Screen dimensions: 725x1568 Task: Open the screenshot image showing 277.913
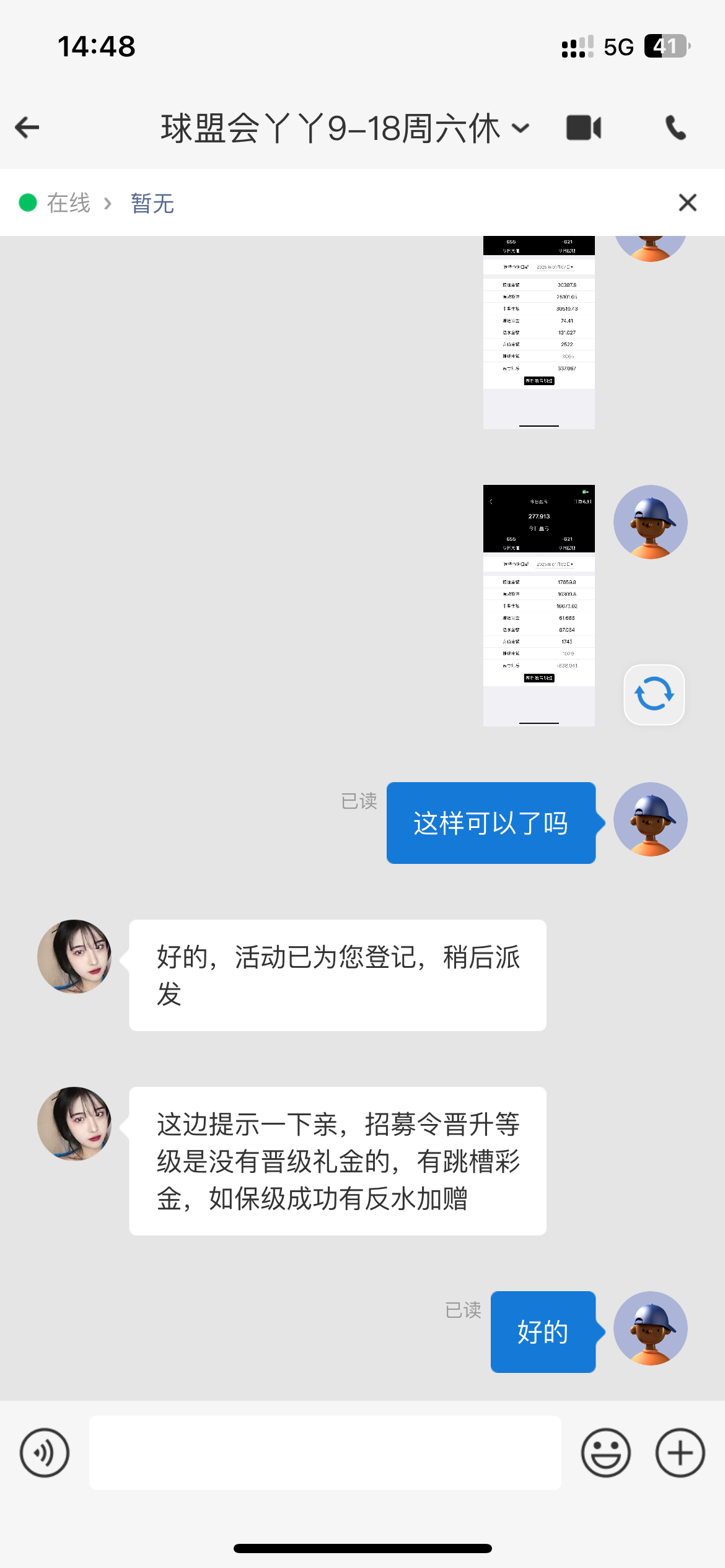pos(538,604)
